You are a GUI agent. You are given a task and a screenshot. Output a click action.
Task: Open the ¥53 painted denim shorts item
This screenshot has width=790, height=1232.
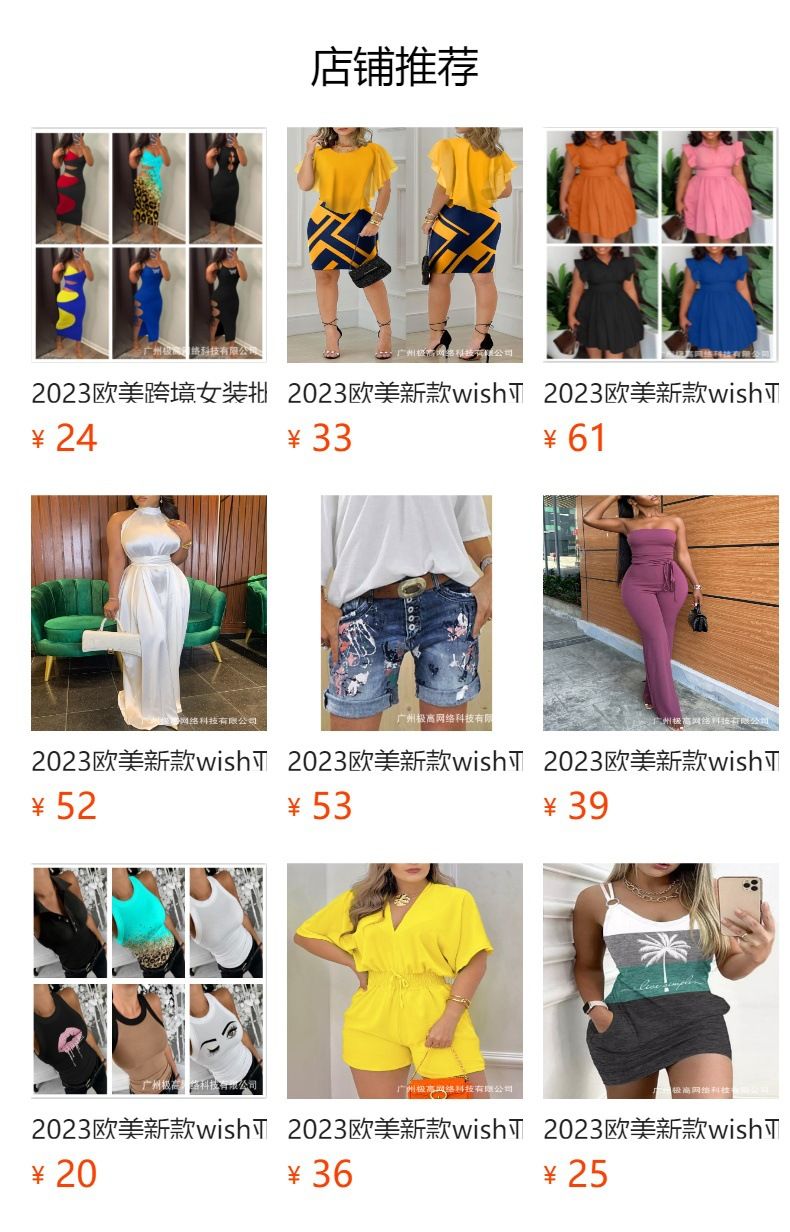405,613
